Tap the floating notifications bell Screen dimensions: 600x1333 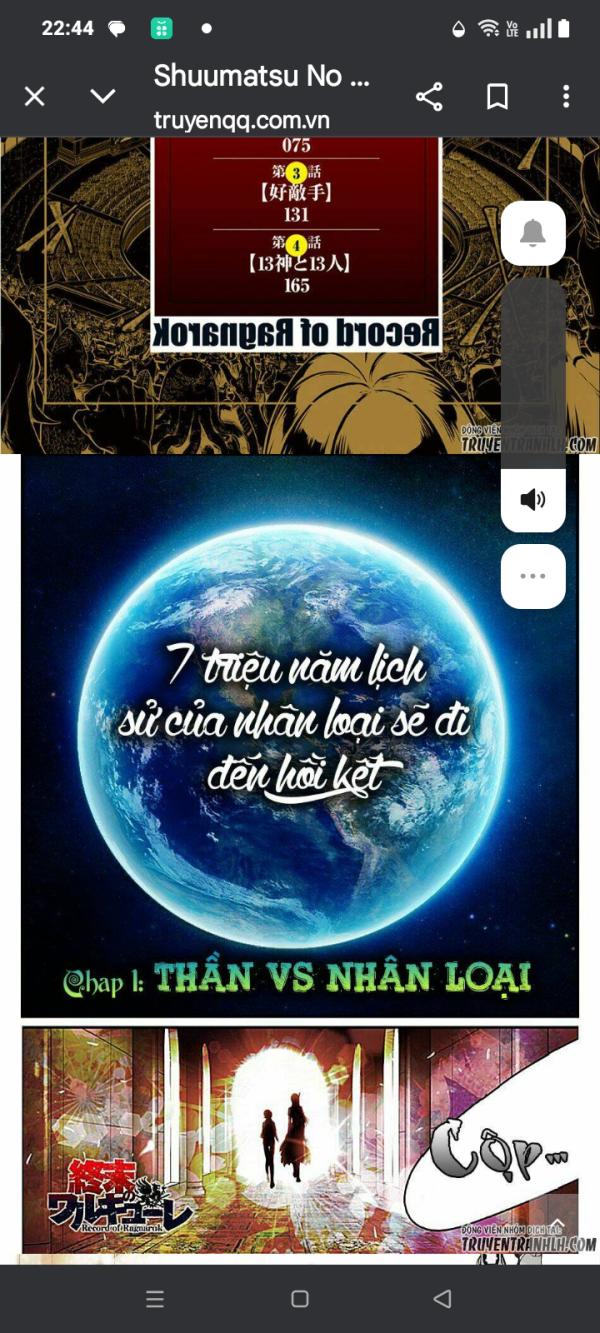click(x=533, y=233)
